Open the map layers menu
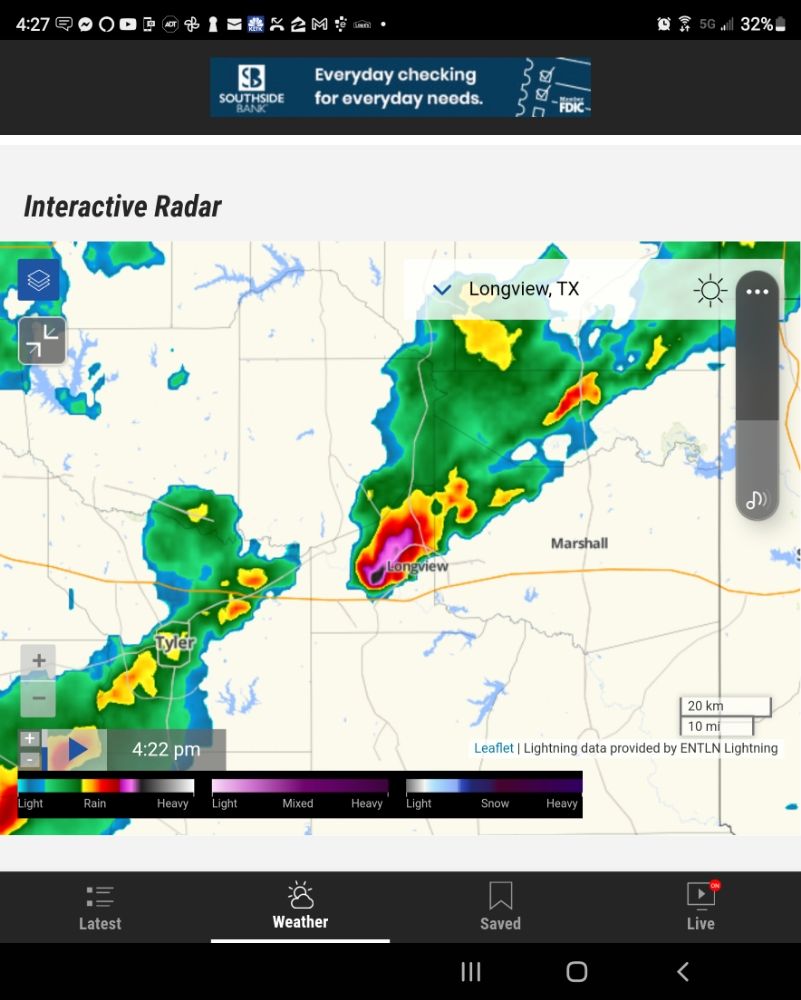Viewport: 801px width, 1000px height. (39, 280)
